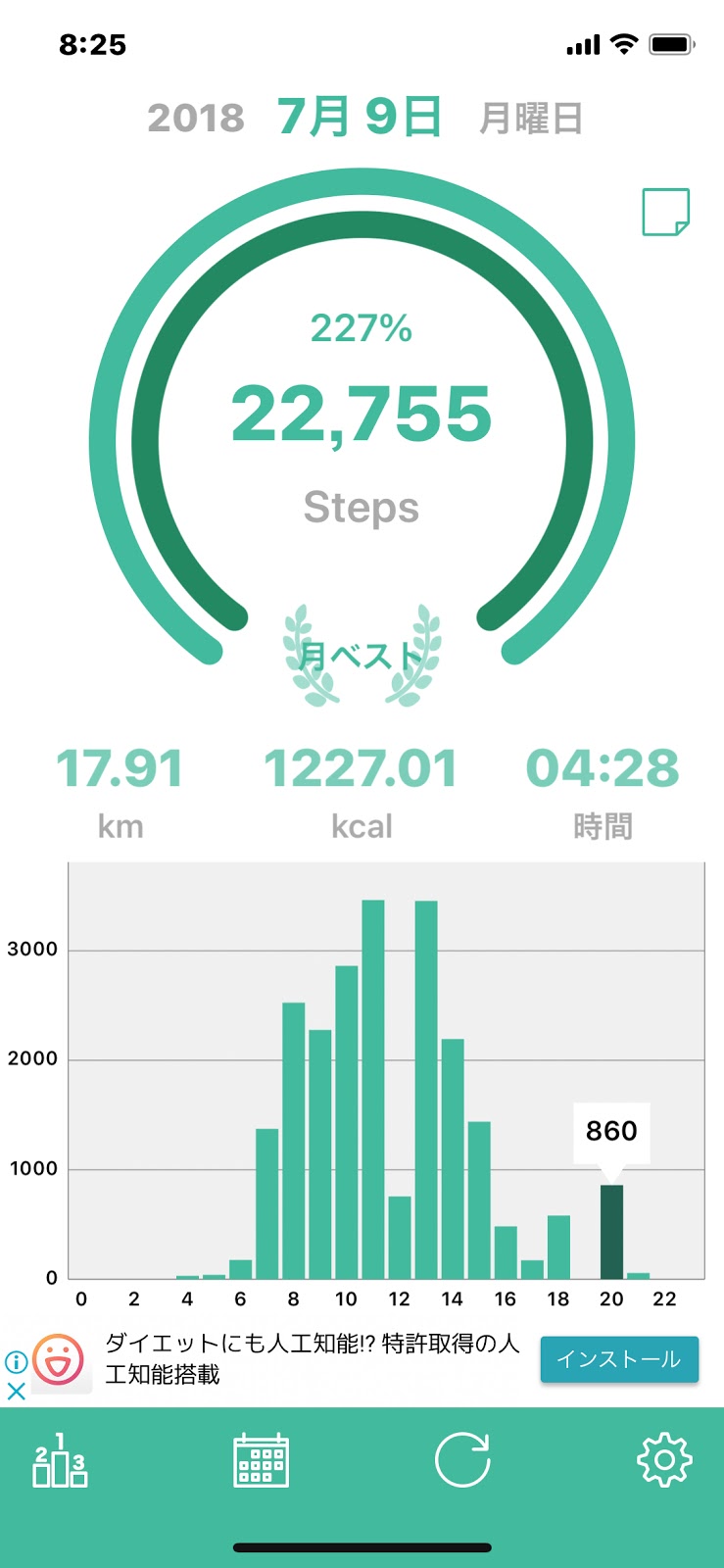Open the ranking podium tab
724x1568 pixels.
pos(60,1460)
